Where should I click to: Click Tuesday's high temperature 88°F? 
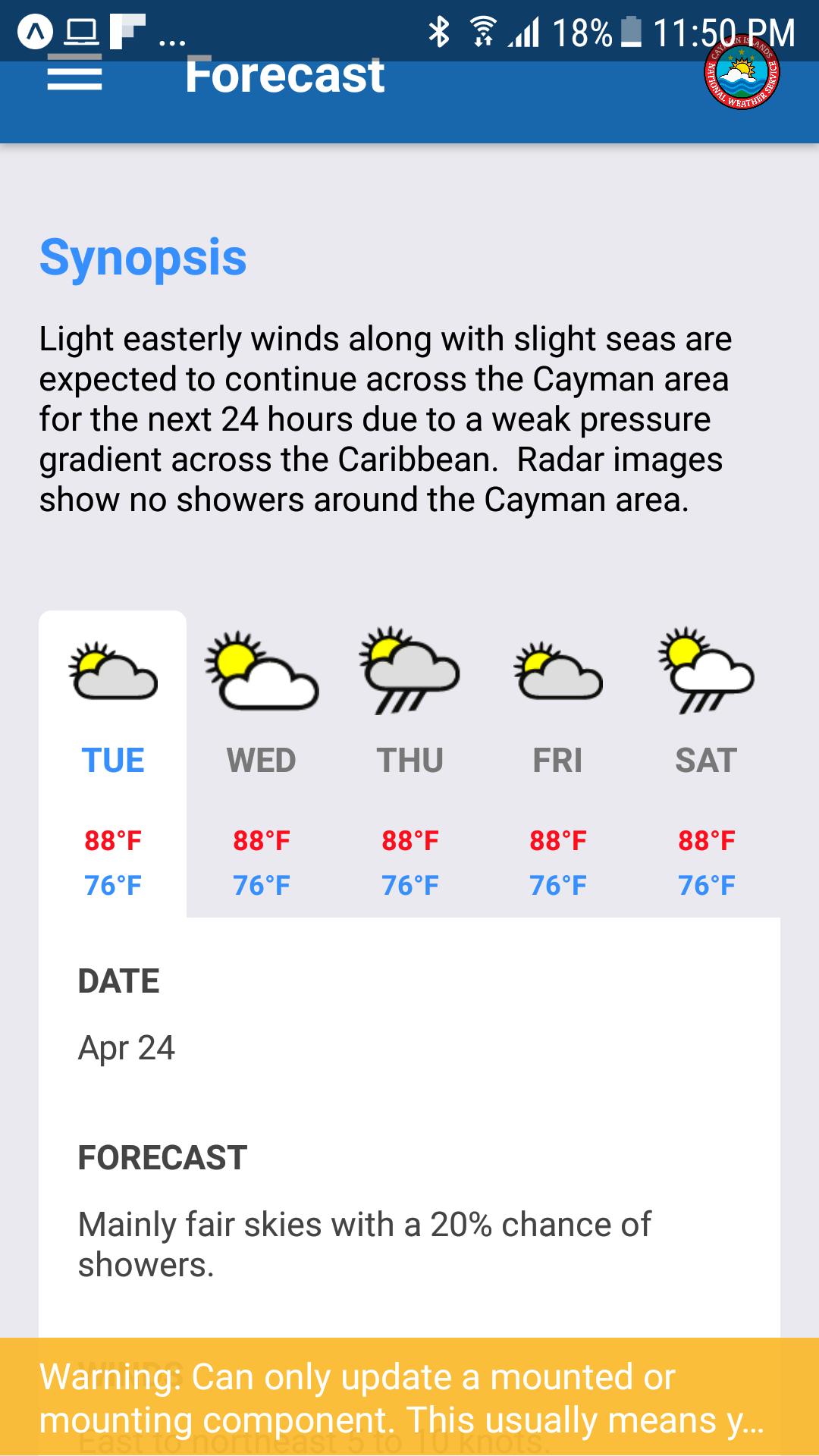click(113, 840)
